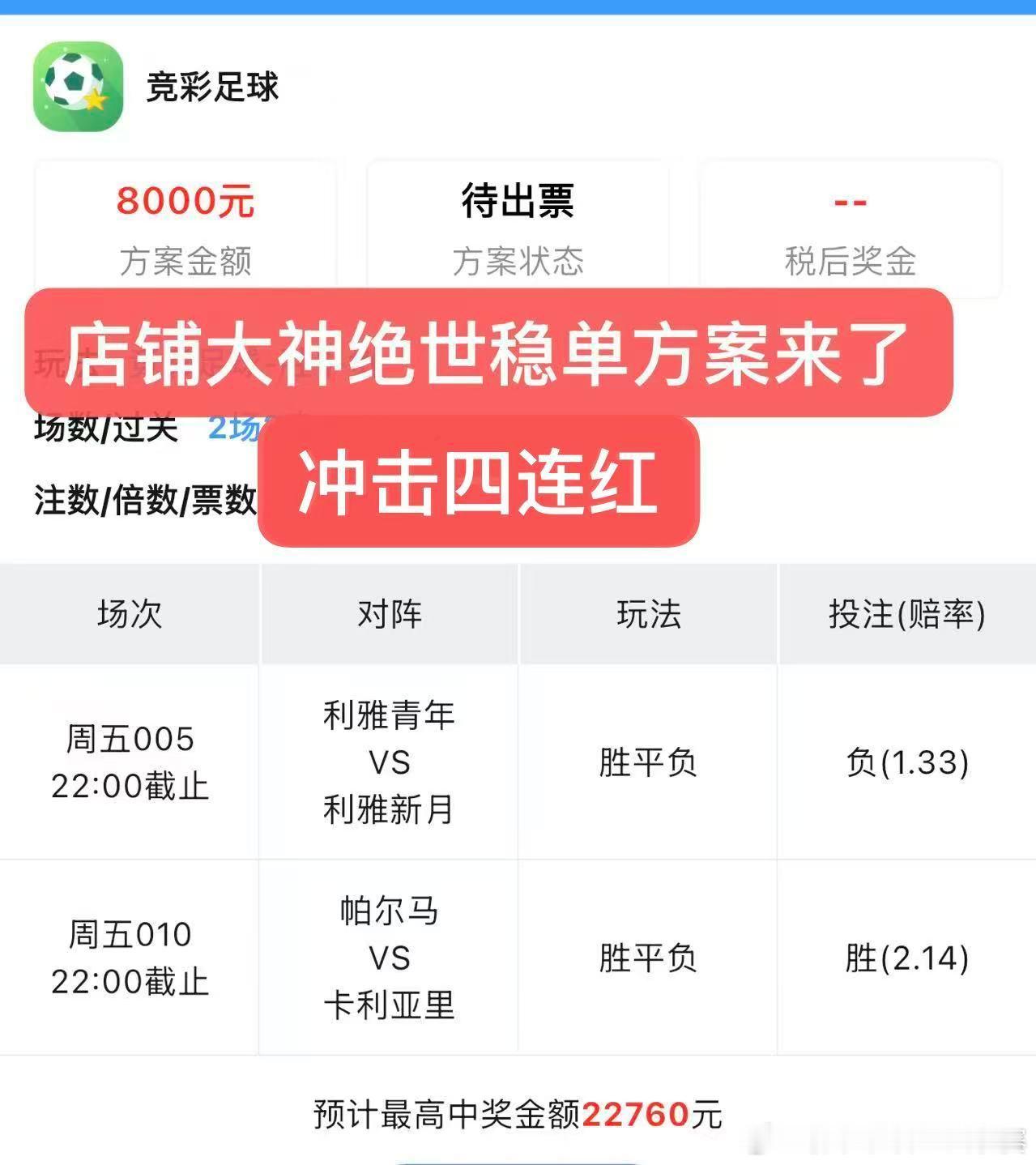Click the 场次 column header
Viewport: 1036px width, 1165px height.
(x=130, y=614)
